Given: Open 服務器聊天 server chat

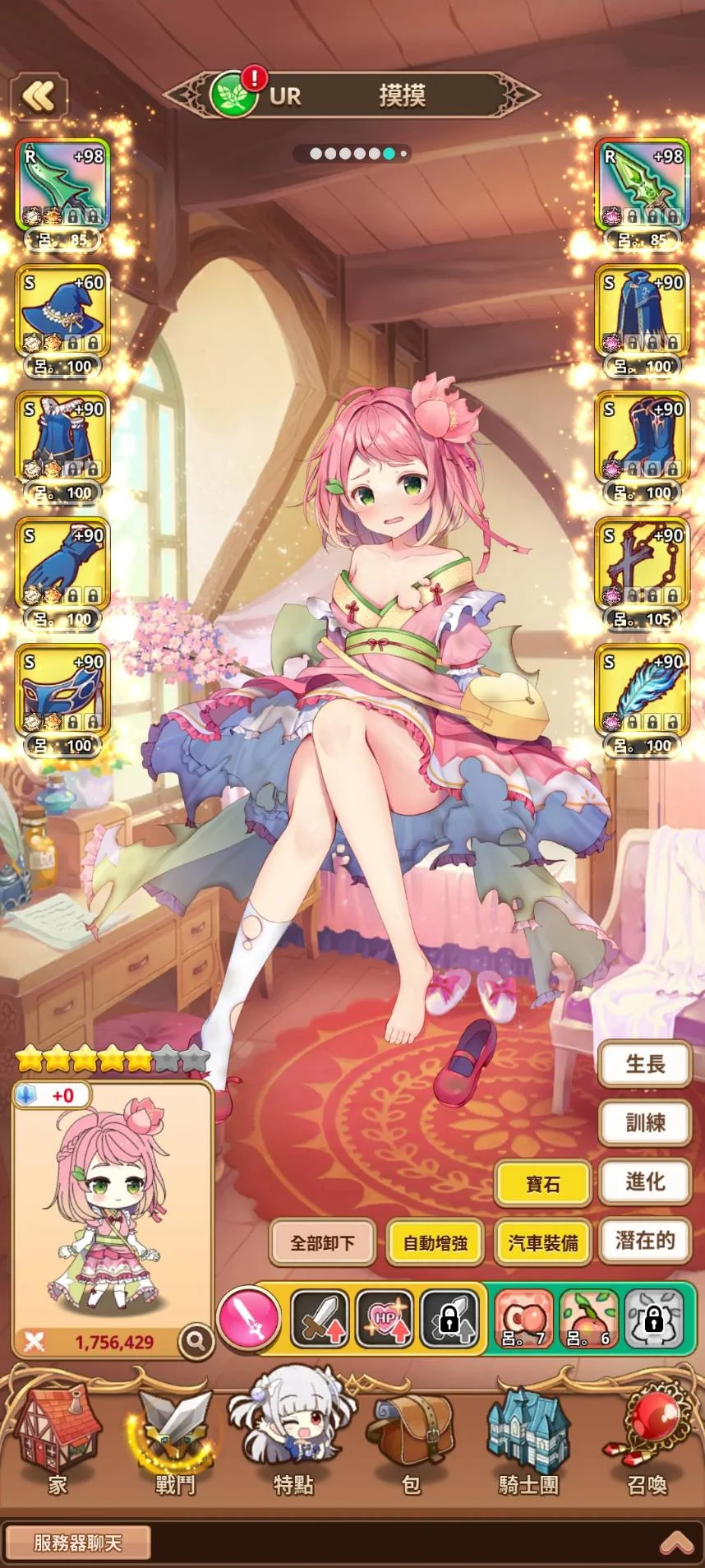Looking at the screenshot, I should (78, 1543).
